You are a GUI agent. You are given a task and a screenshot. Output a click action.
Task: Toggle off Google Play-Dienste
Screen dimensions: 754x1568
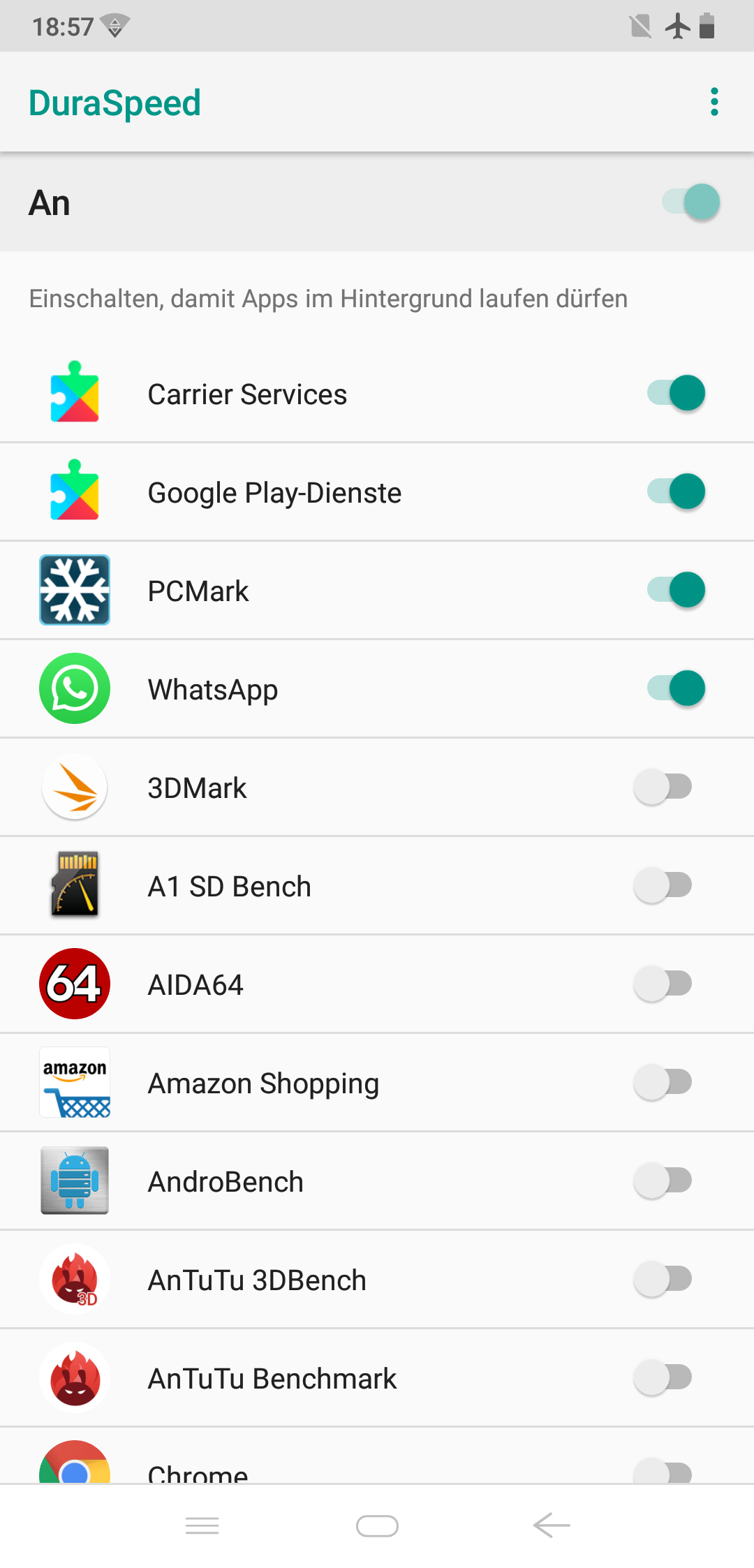click(x=676, y=491)
